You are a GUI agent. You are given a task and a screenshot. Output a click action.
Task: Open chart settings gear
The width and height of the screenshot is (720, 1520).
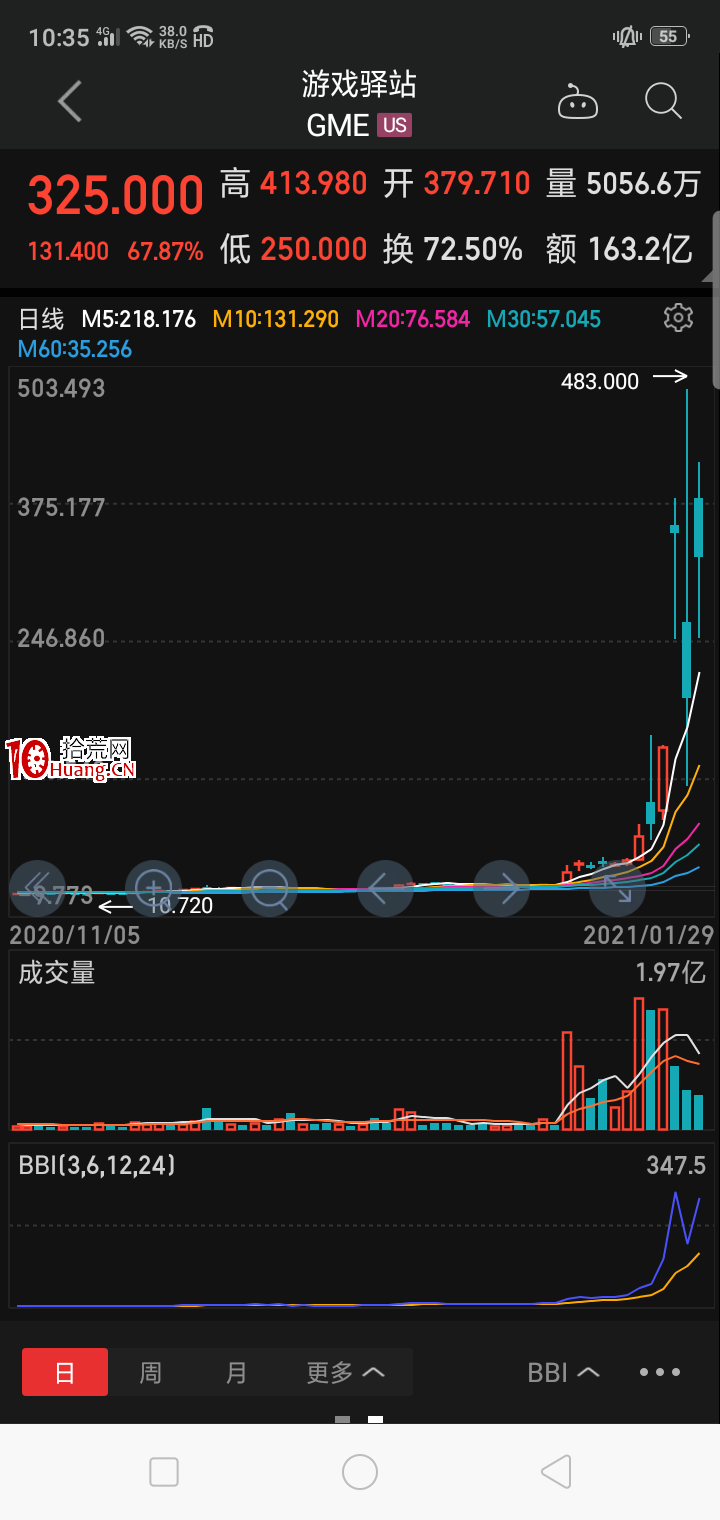tap(678, 318)
